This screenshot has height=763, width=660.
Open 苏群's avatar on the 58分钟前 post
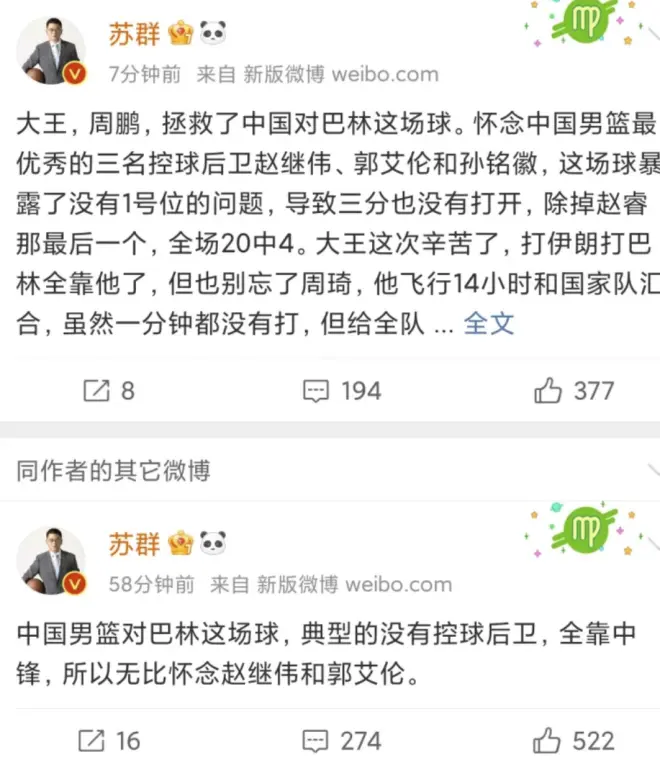click(52, 560)
